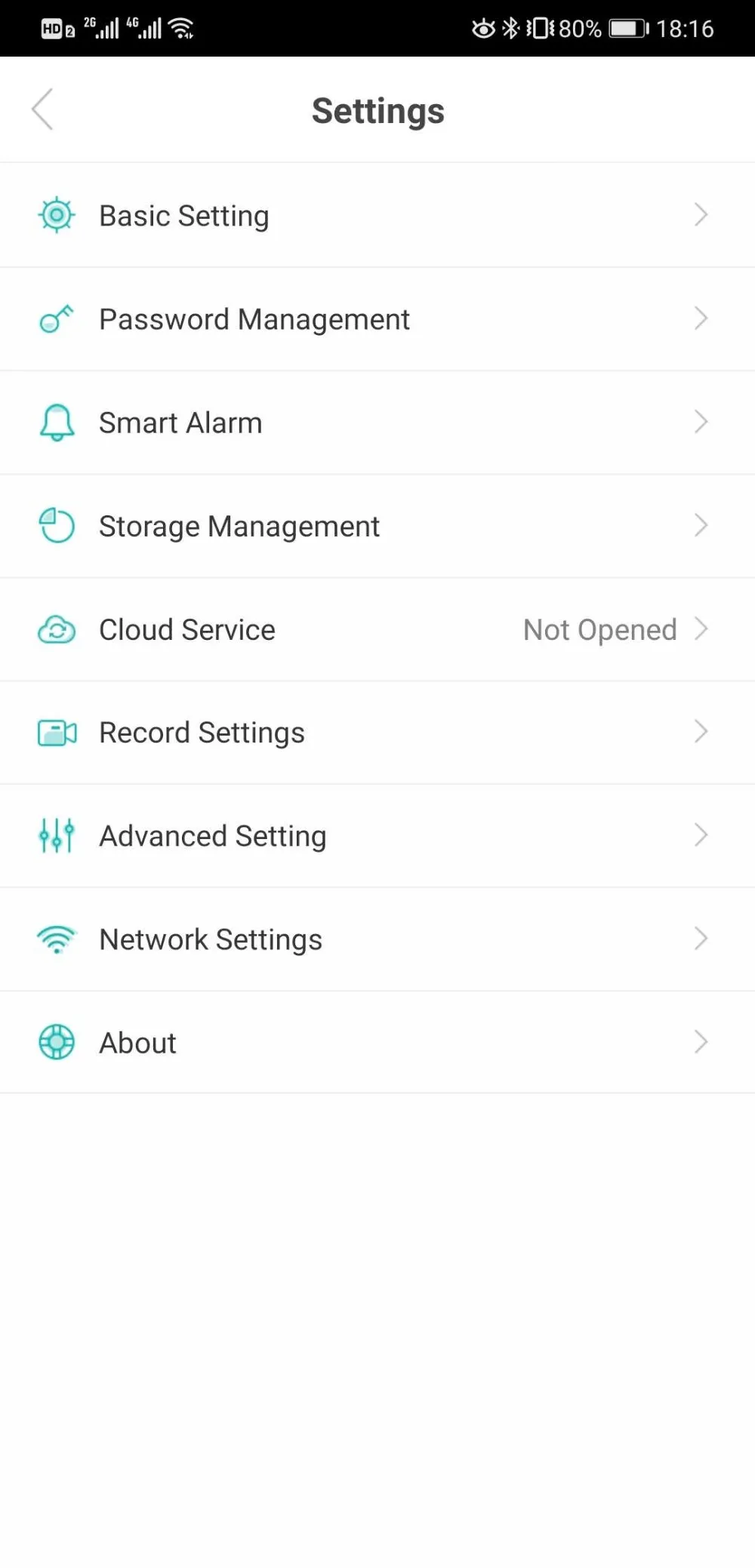Go to Storage Management
The width and height of the screenshot is (755, 1568).
(376, 525)
